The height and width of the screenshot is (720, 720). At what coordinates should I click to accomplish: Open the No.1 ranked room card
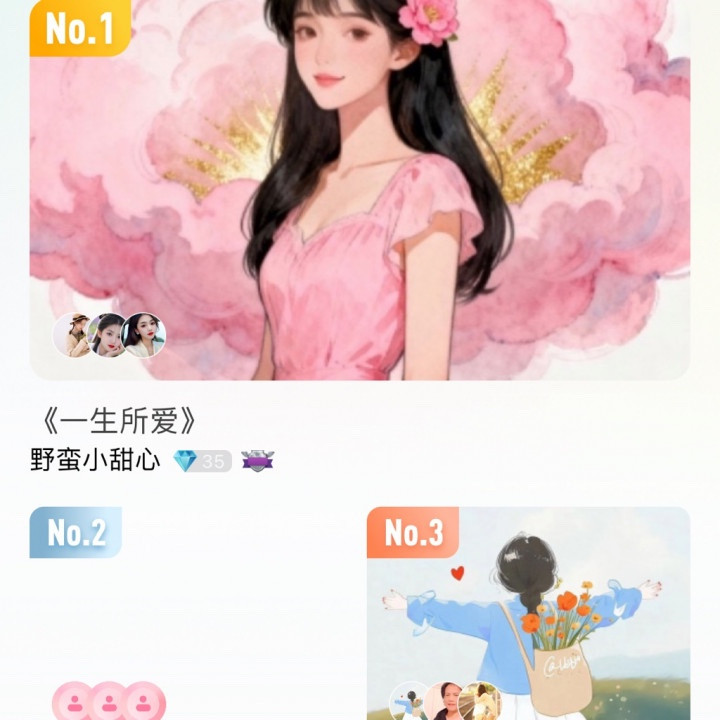[x=360, y=190]
